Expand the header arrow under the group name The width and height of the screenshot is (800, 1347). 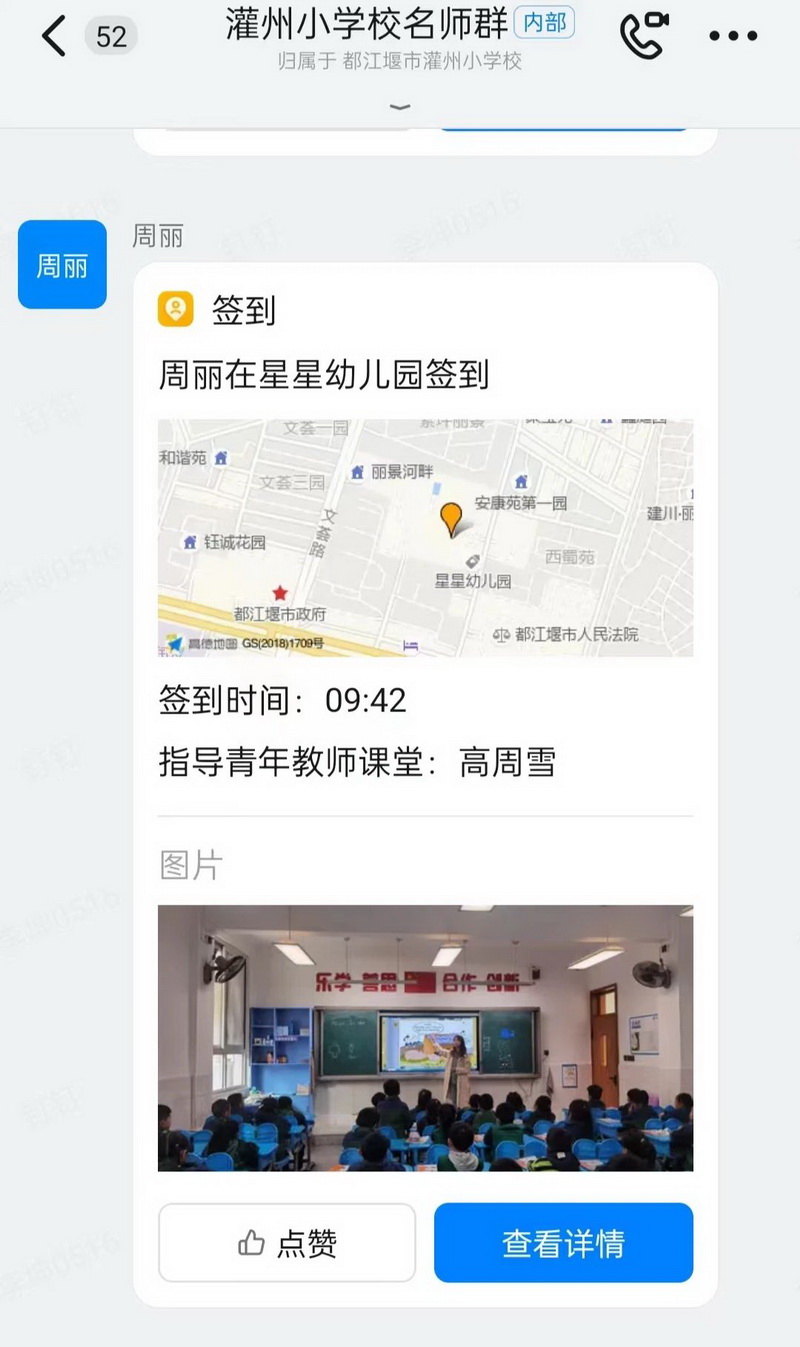400,107
